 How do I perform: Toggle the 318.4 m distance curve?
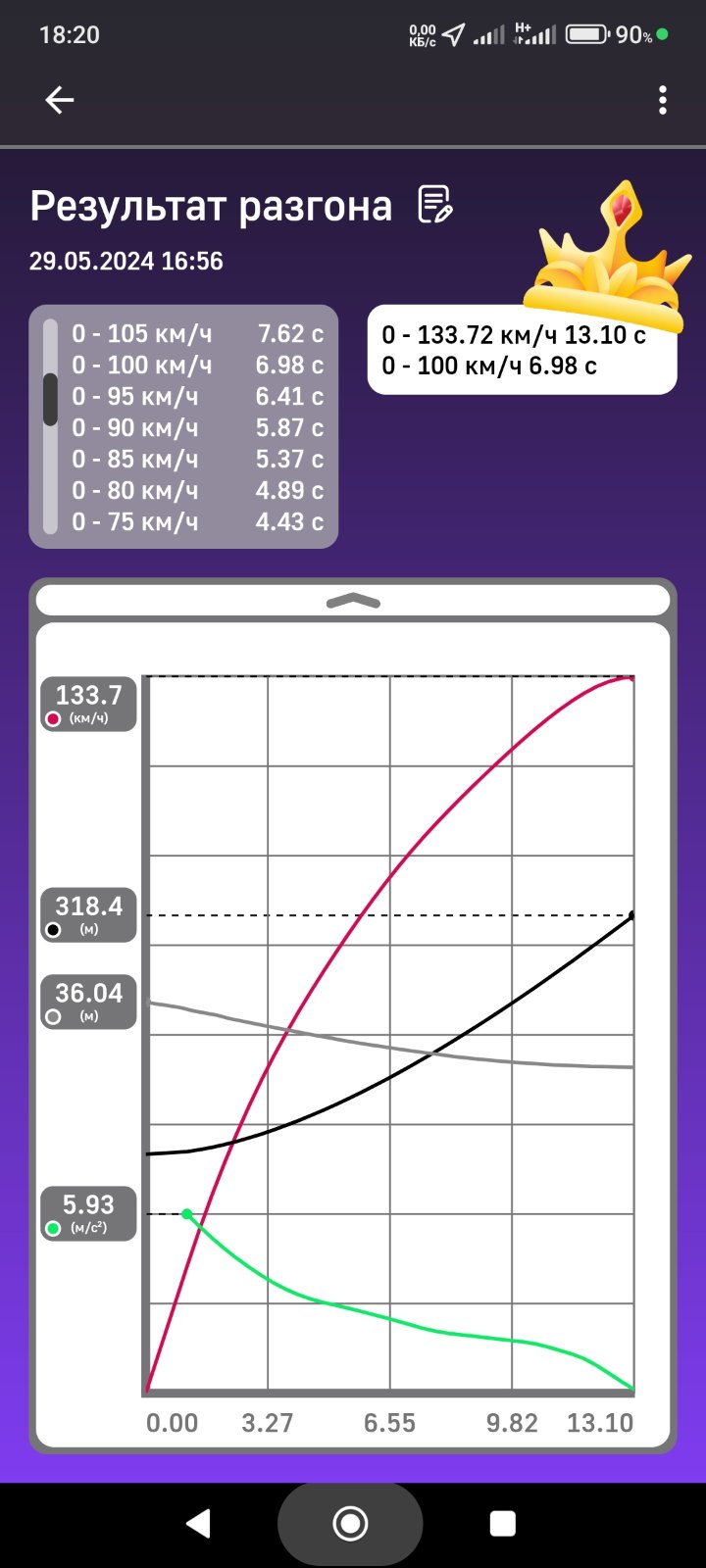pos(88,915)
